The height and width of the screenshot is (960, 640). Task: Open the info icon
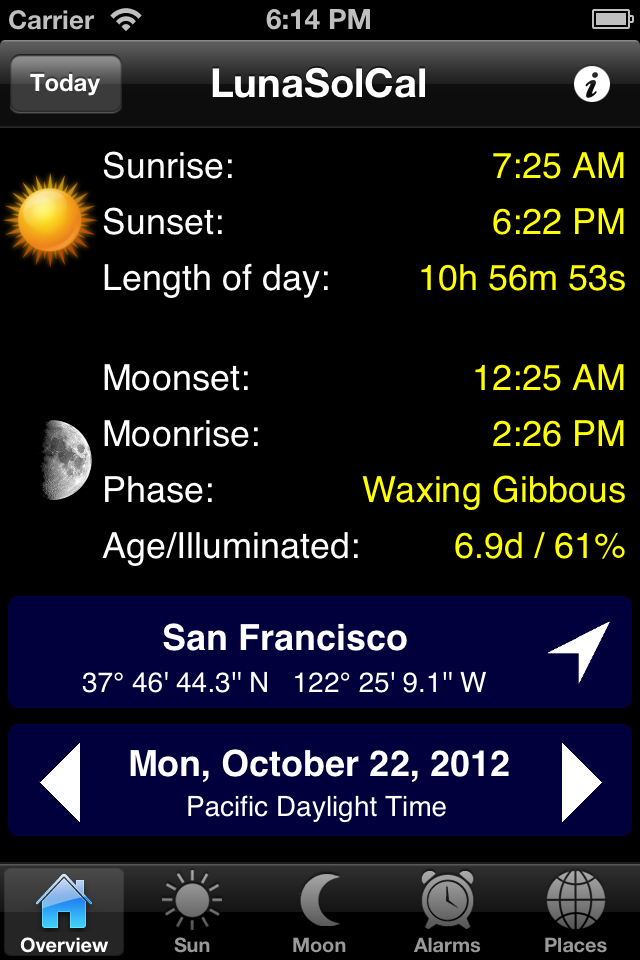coord(592,85)
